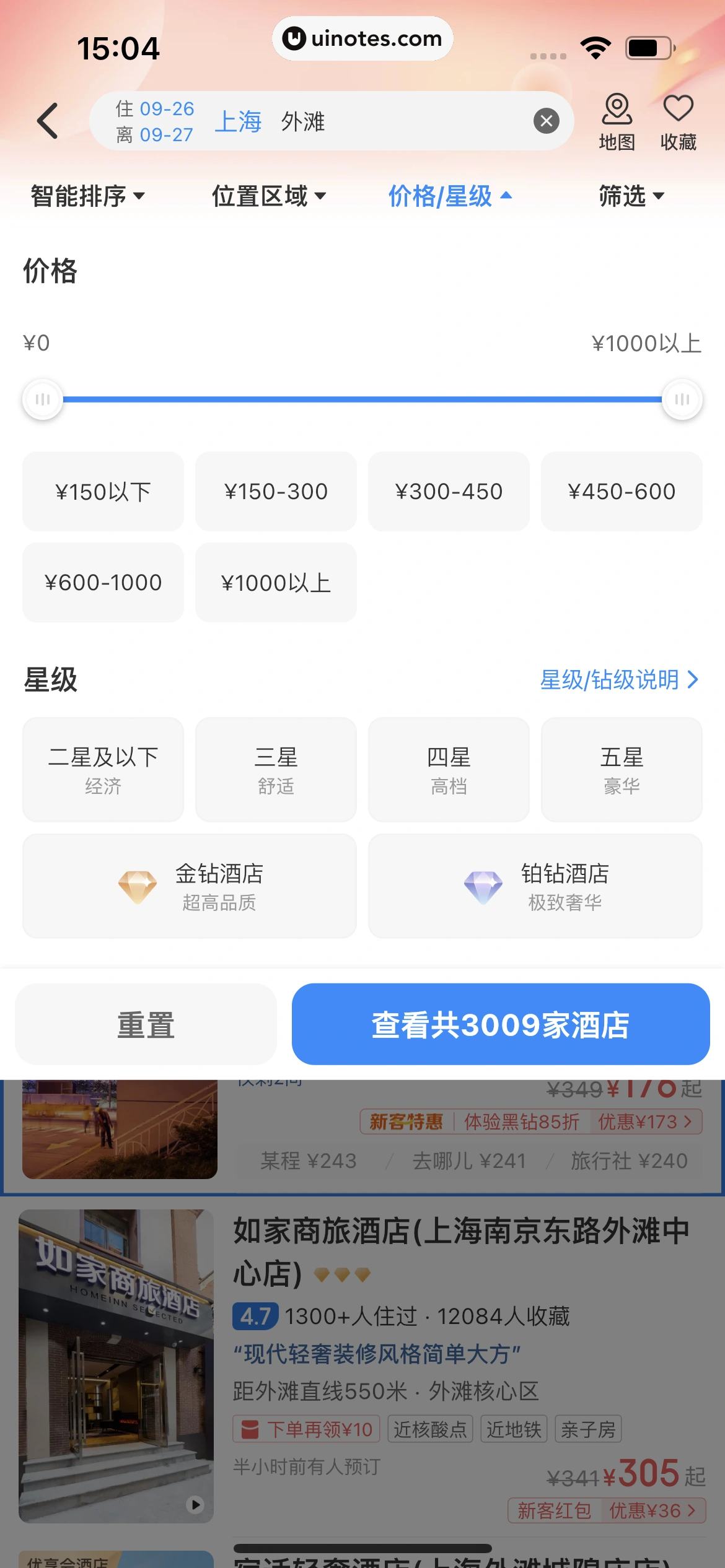Pick the ¥300-450 price range
Image resolution: width=725 pixels, height=1568 pixels.
point(449,492)
